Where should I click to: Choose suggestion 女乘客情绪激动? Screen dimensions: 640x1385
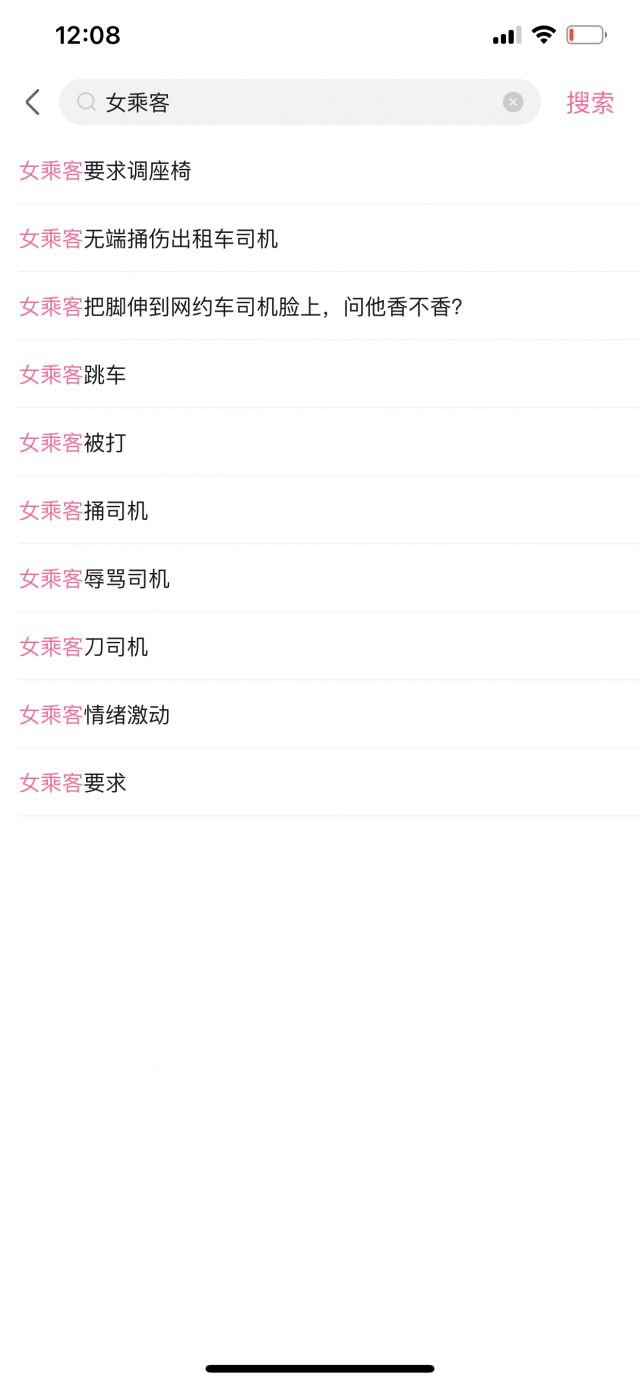(95, 715)
